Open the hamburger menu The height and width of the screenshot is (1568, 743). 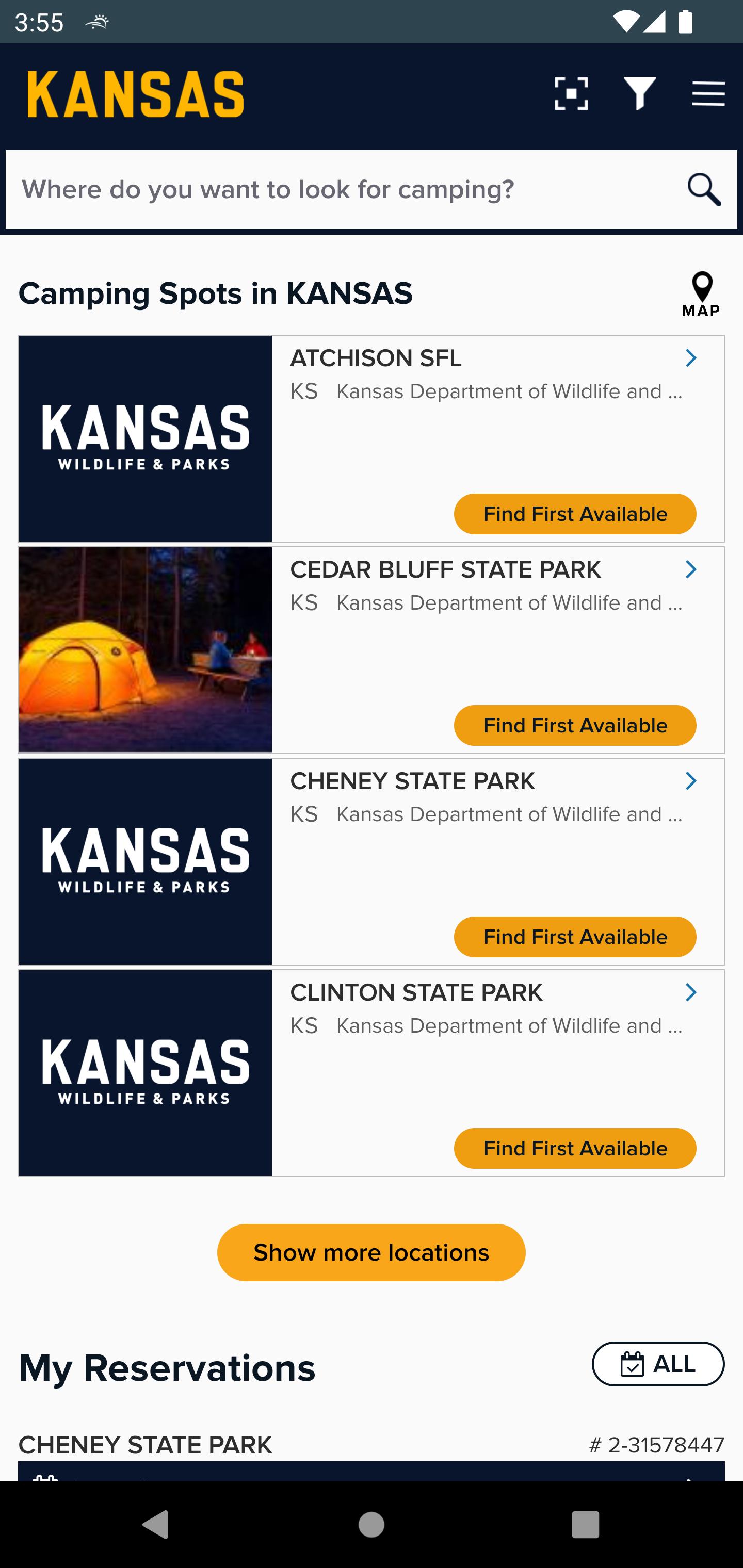708,94
